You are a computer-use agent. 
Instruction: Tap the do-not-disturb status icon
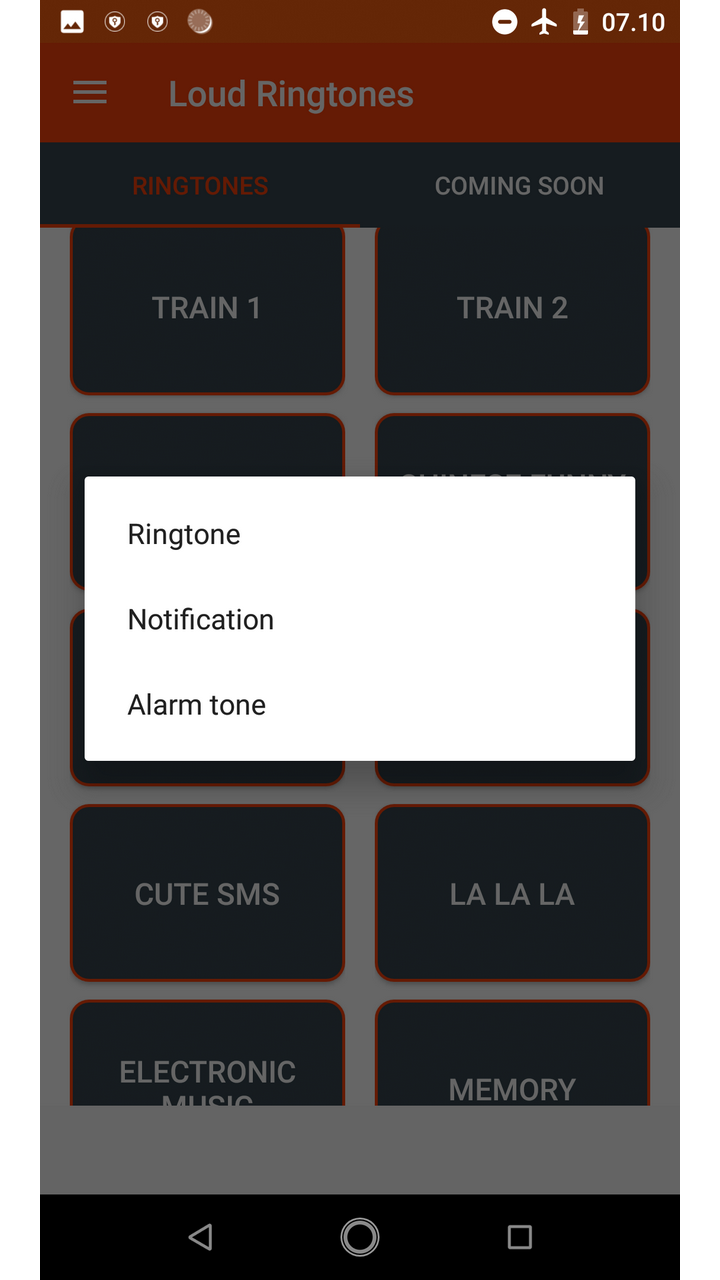(505, 21)
